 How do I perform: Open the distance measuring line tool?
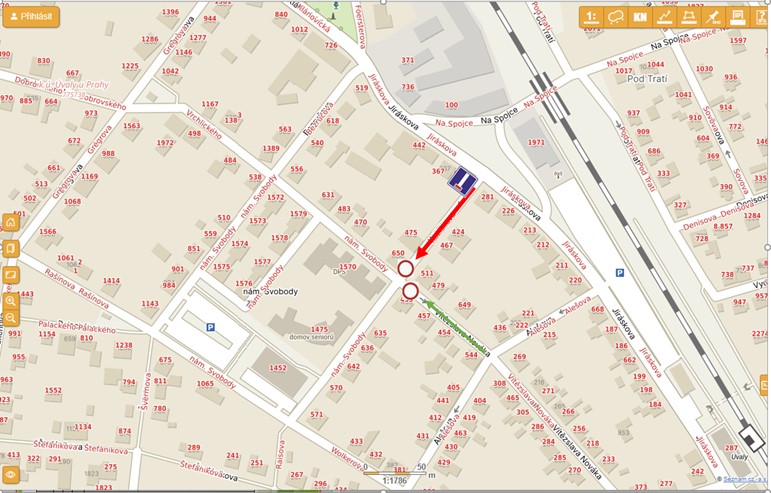tap(664, 17)
